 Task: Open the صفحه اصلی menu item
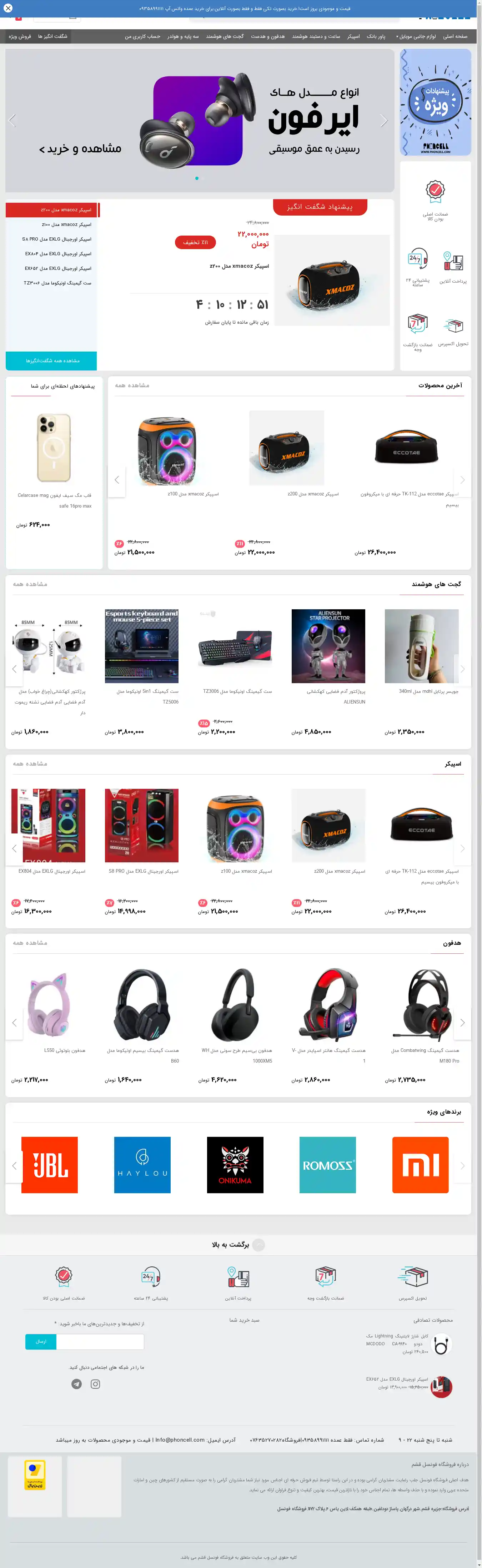click(455, 36)
